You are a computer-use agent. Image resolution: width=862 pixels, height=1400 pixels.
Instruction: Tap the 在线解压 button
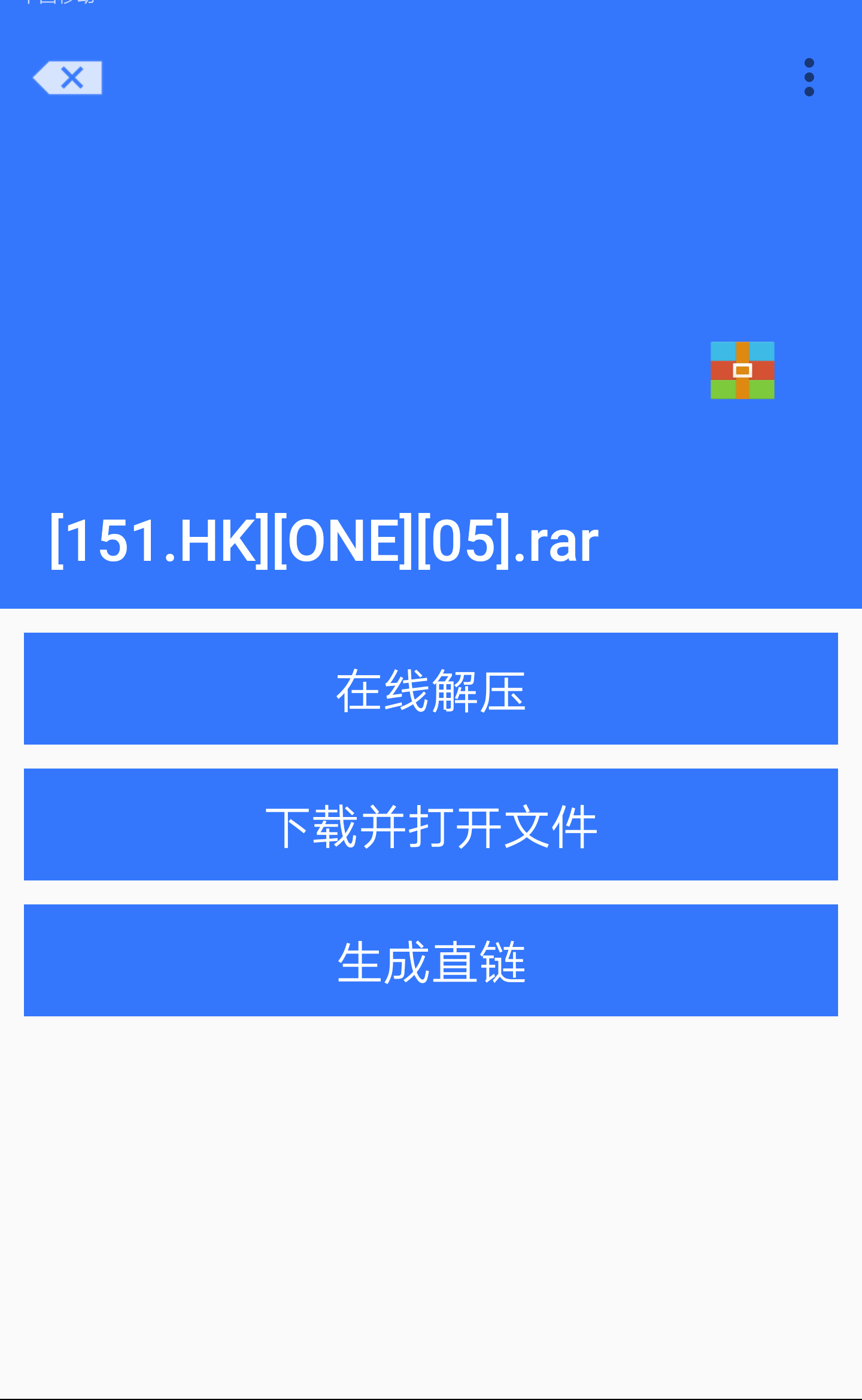(431, 688)
